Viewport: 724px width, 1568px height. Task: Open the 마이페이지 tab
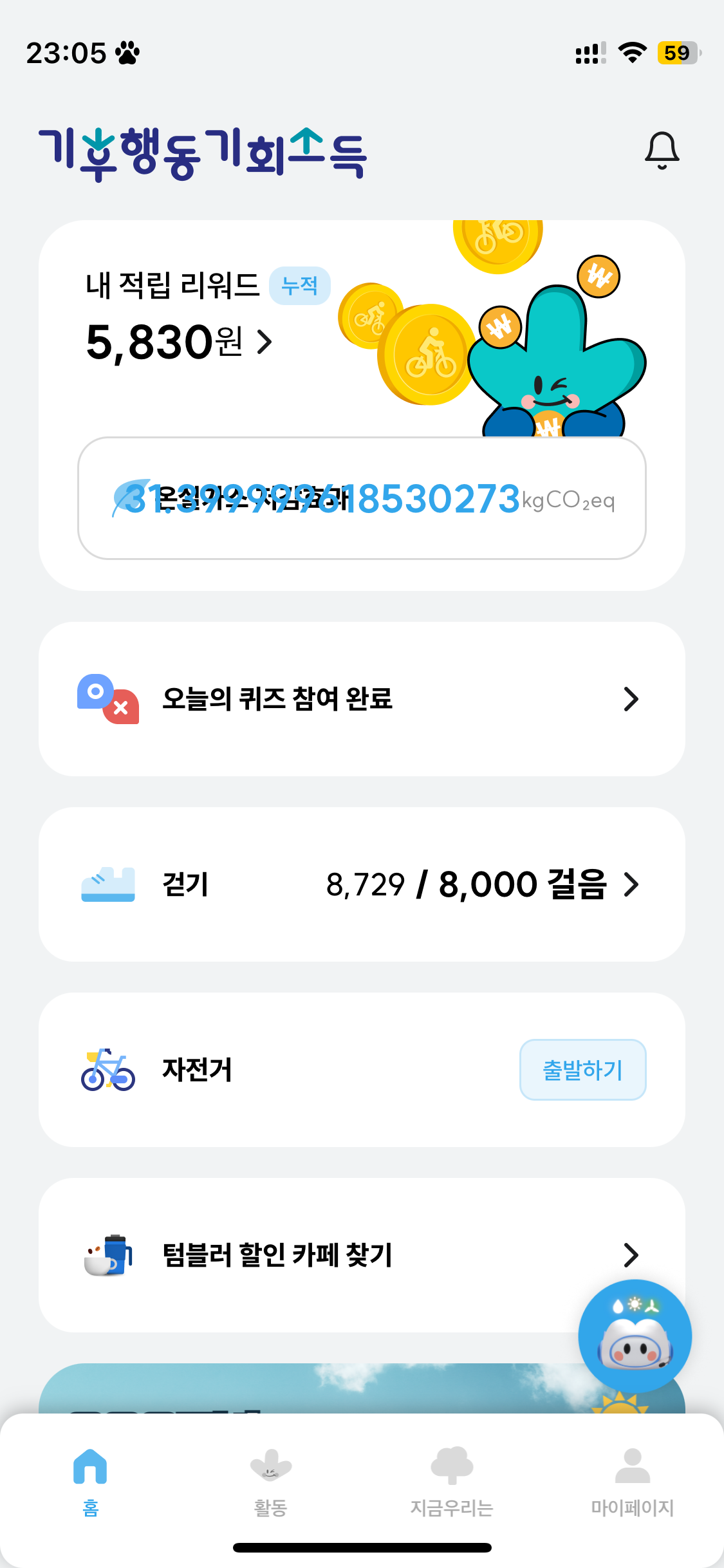click(x=633, y=1480)
